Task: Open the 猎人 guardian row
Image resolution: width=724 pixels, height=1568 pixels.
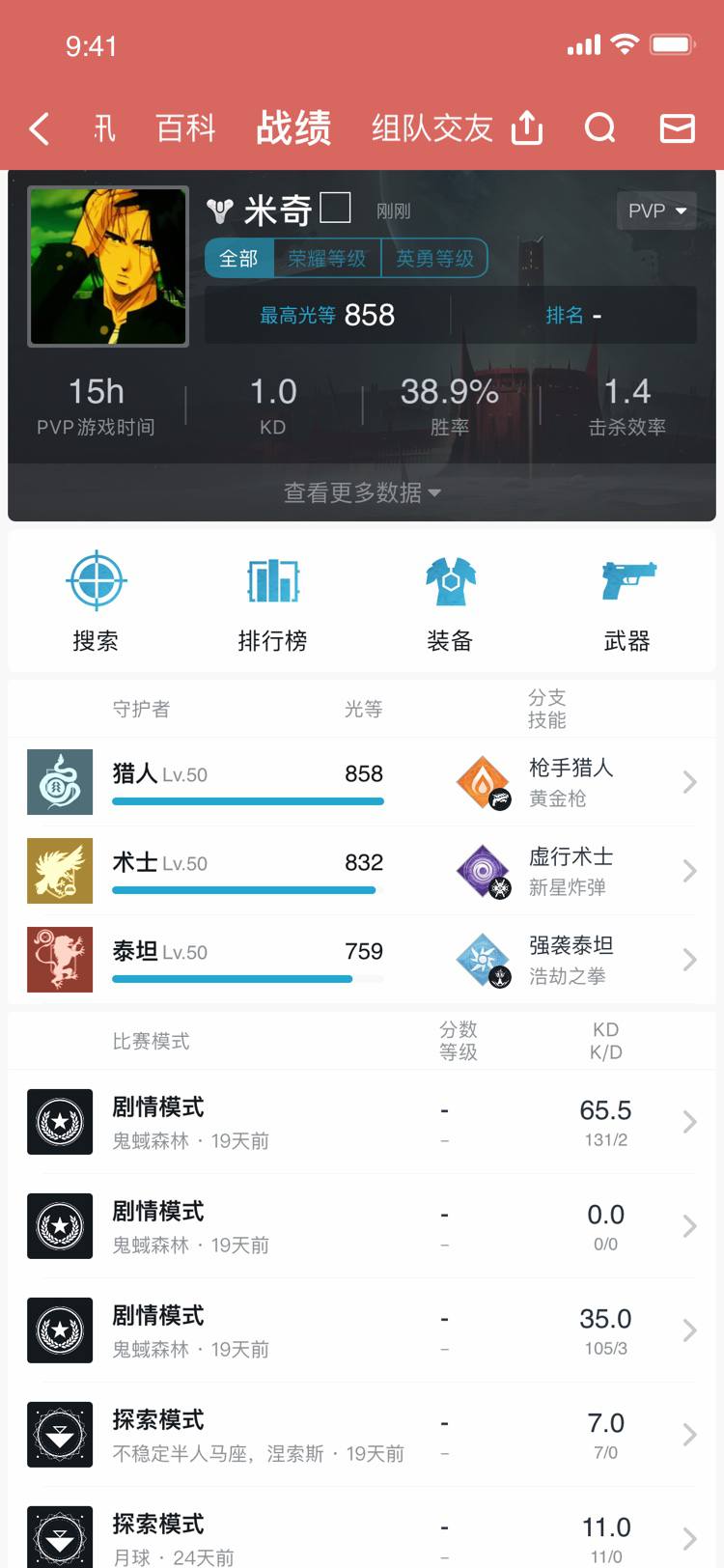Action: click(x=362, y=782)
